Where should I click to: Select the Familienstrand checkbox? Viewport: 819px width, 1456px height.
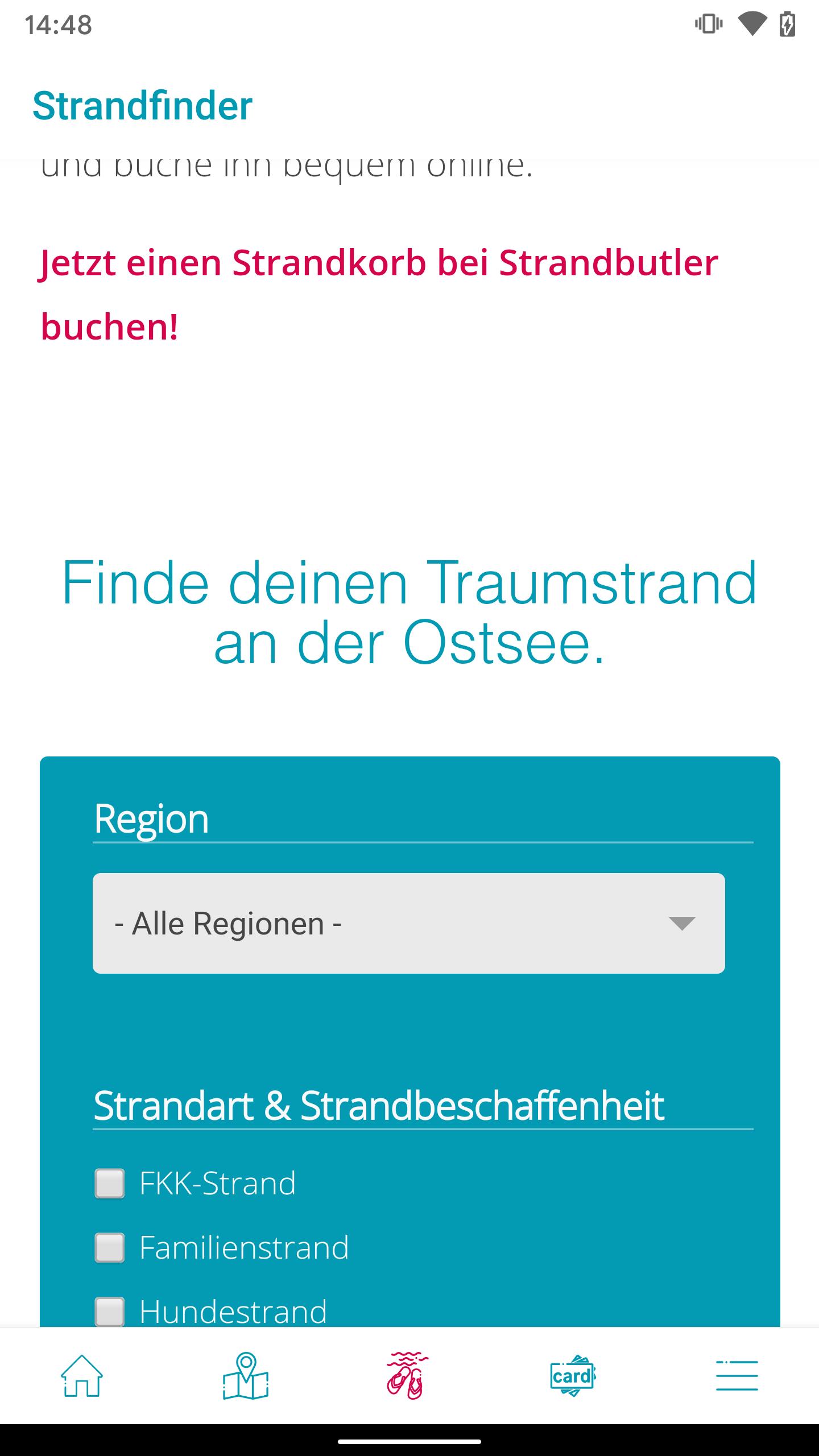click(109, 1247)
